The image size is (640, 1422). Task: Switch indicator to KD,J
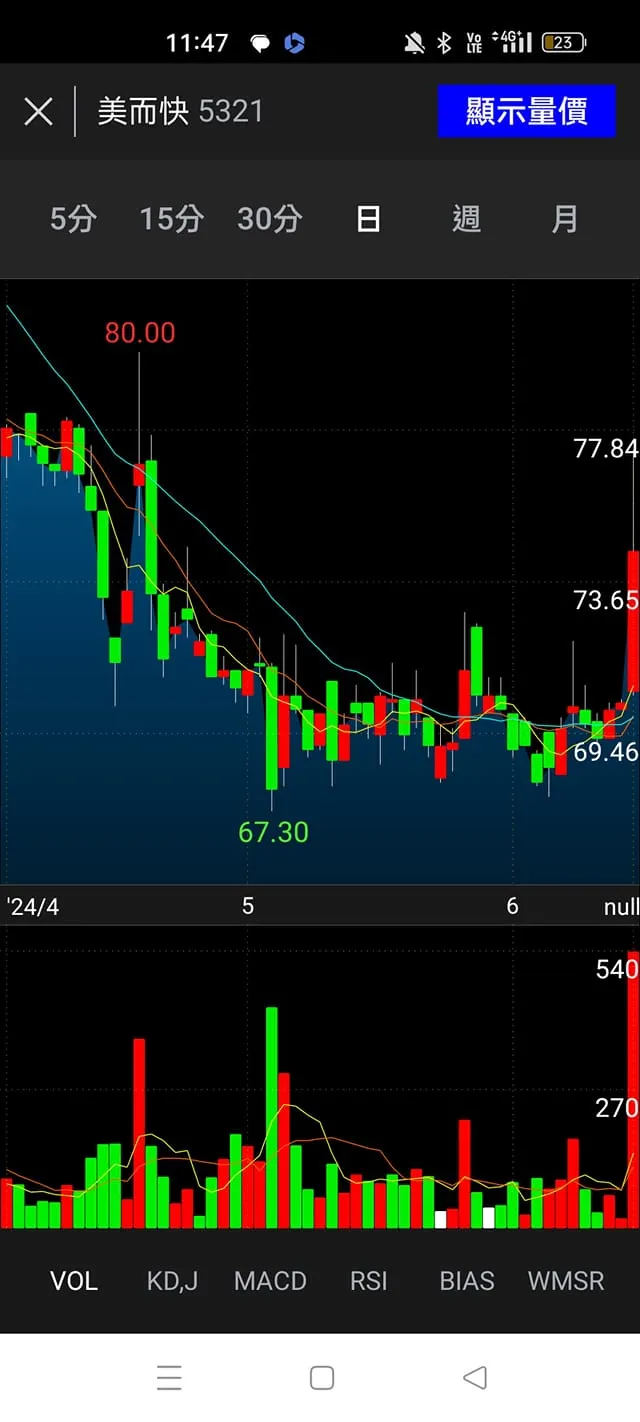[x=172, y=1281]
